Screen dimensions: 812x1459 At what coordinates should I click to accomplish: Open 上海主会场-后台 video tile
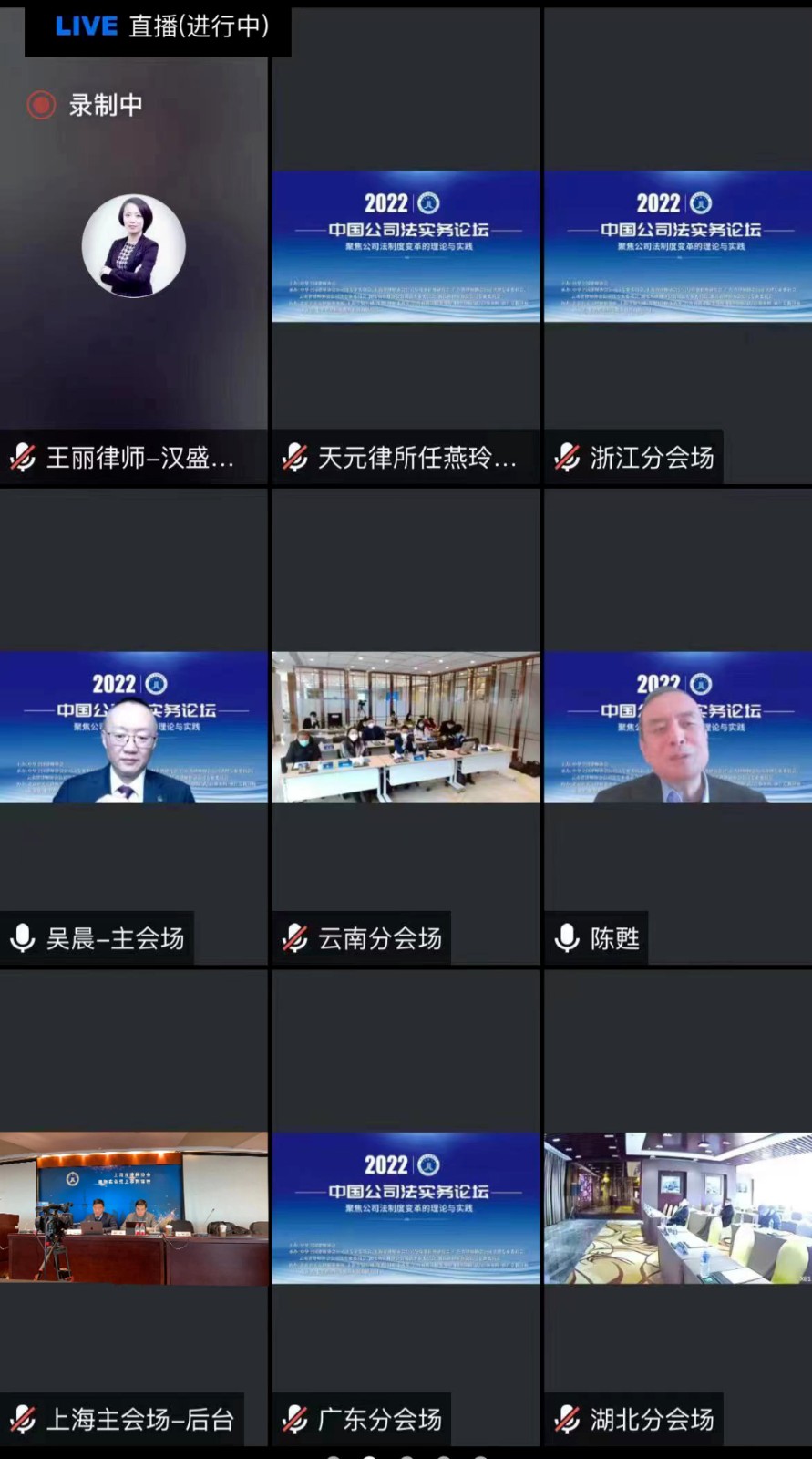click(134, 1208)
